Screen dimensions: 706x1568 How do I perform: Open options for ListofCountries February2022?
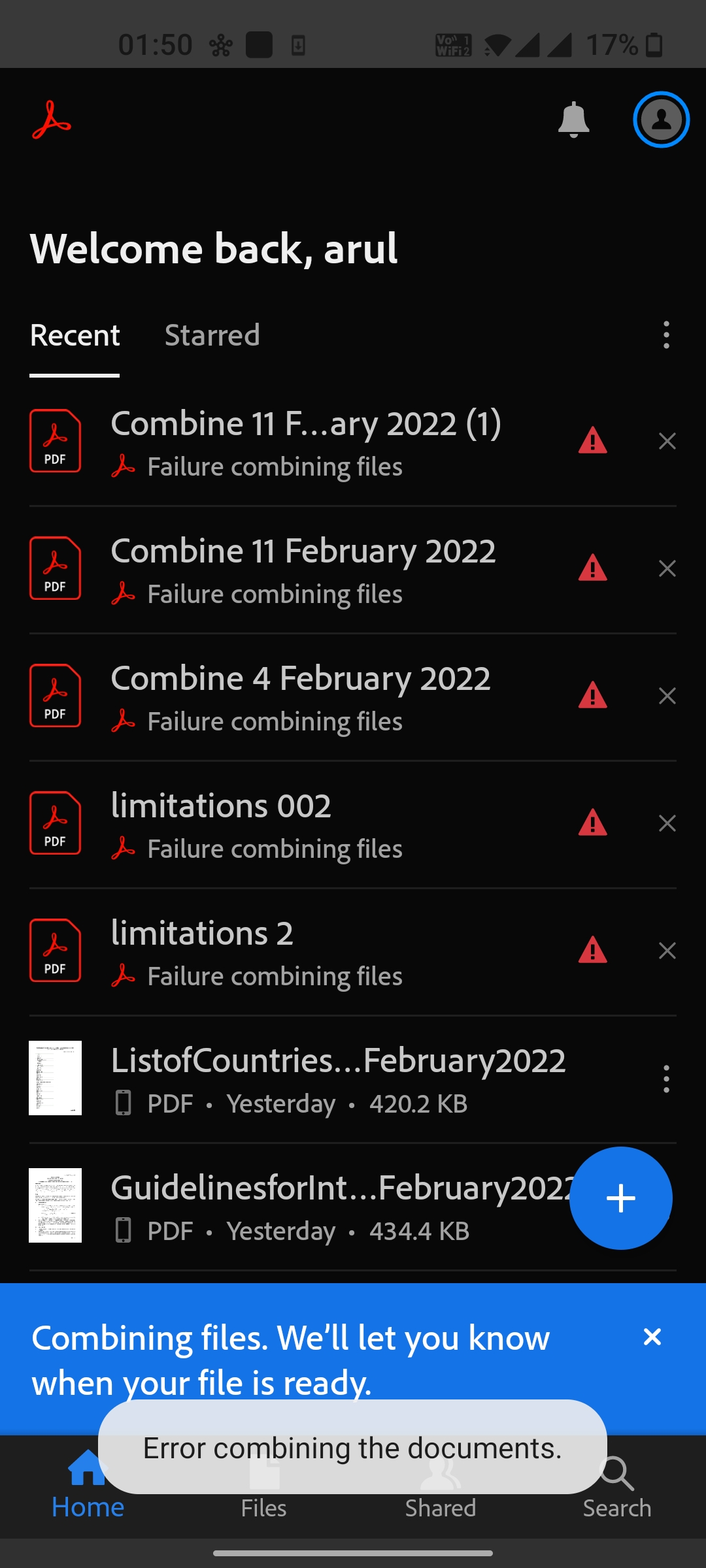(x=665, y=1078)
